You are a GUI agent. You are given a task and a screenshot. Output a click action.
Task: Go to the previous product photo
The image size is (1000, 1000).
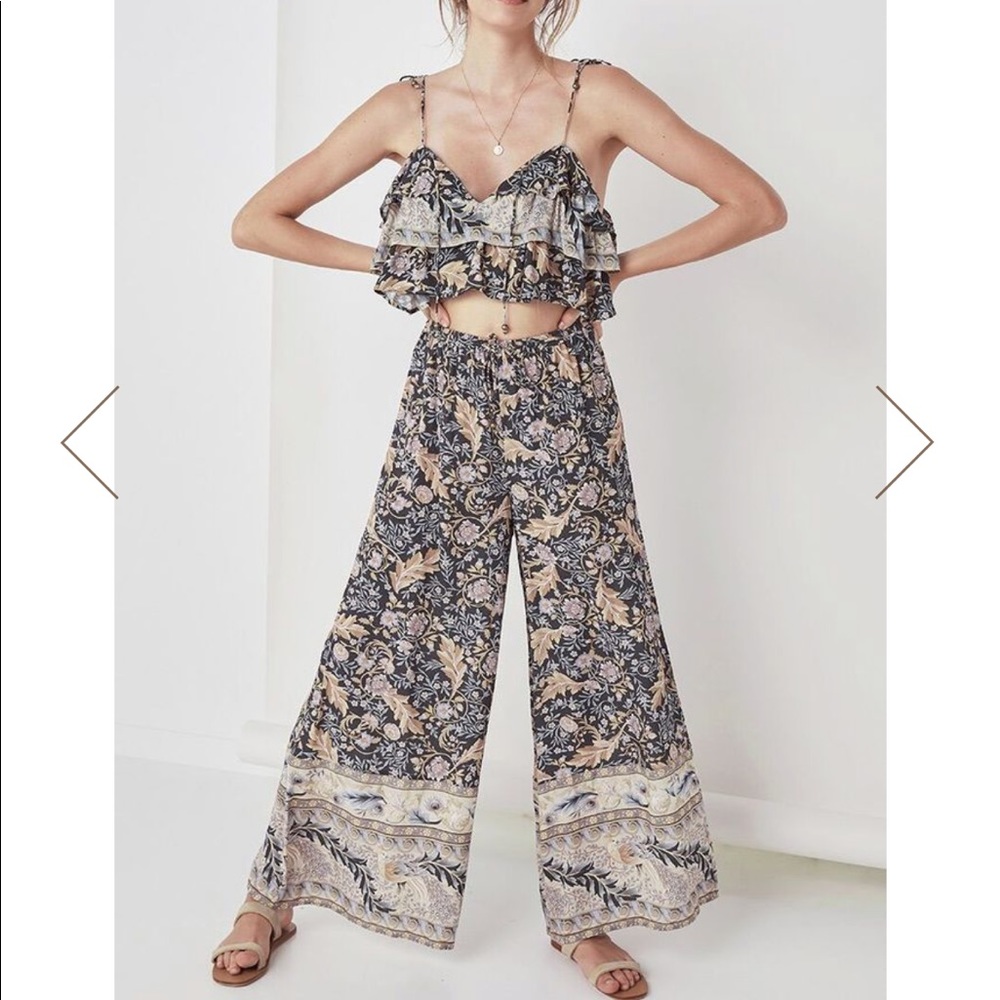[x=90, y=442]
